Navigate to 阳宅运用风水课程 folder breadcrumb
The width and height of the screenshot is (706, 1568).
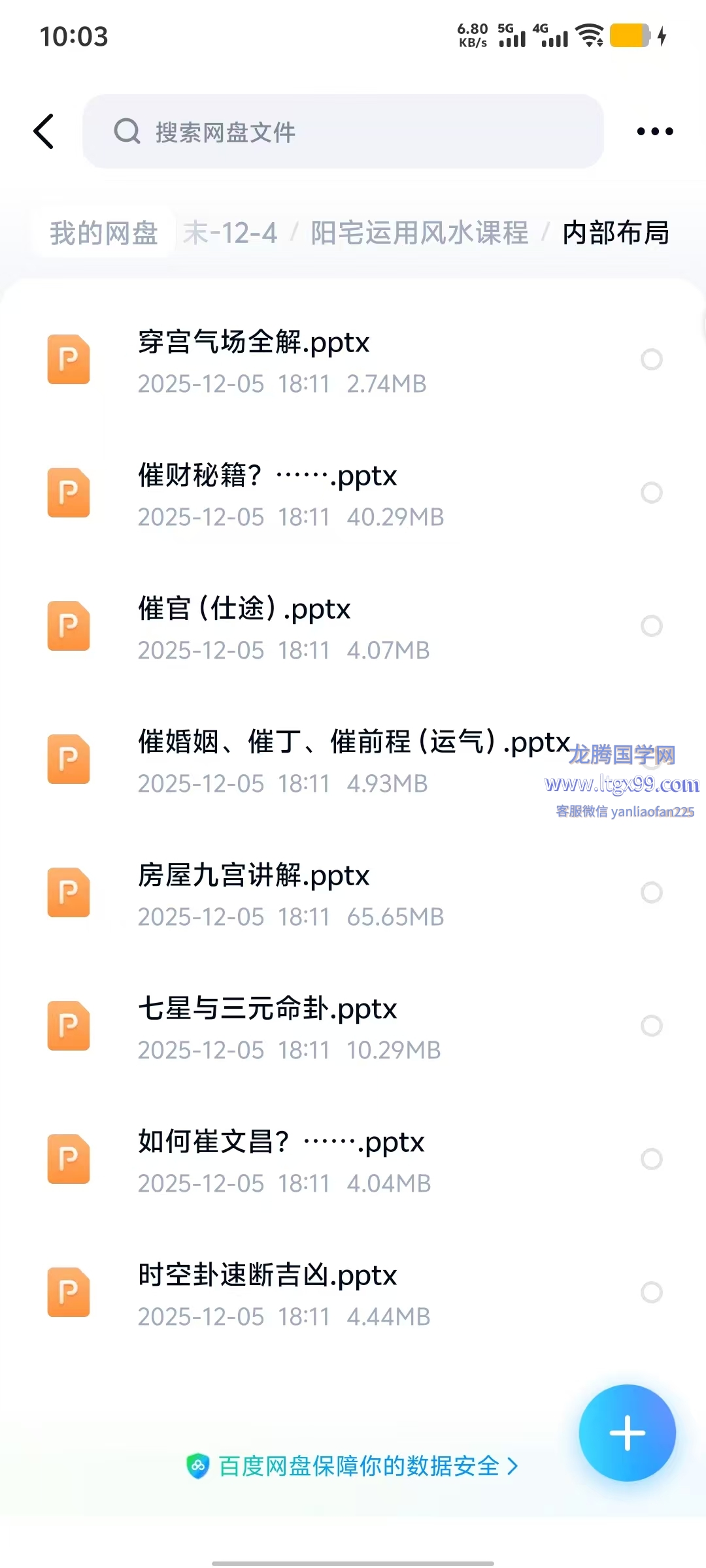pos(419,233)
